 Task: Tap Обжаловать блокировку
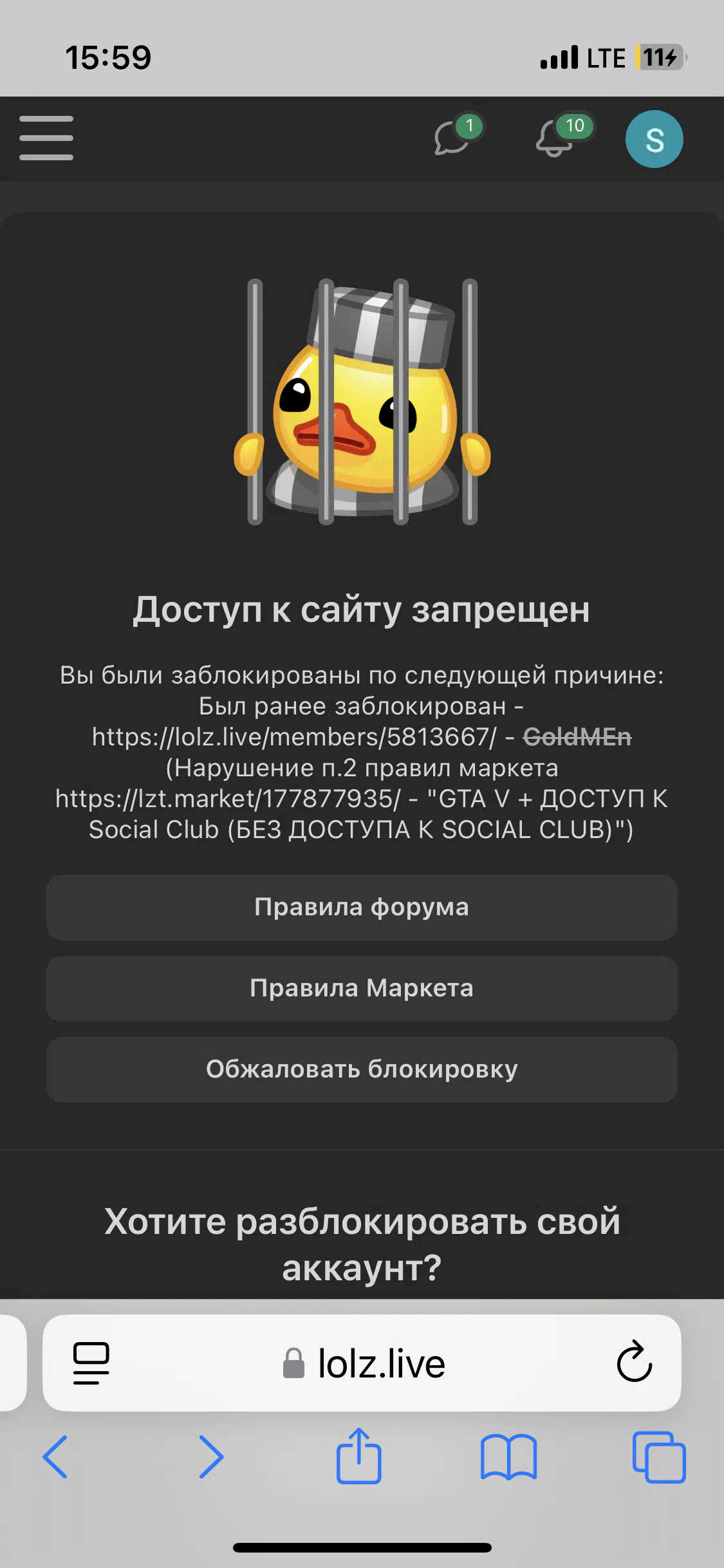[x=362, y=1069]
